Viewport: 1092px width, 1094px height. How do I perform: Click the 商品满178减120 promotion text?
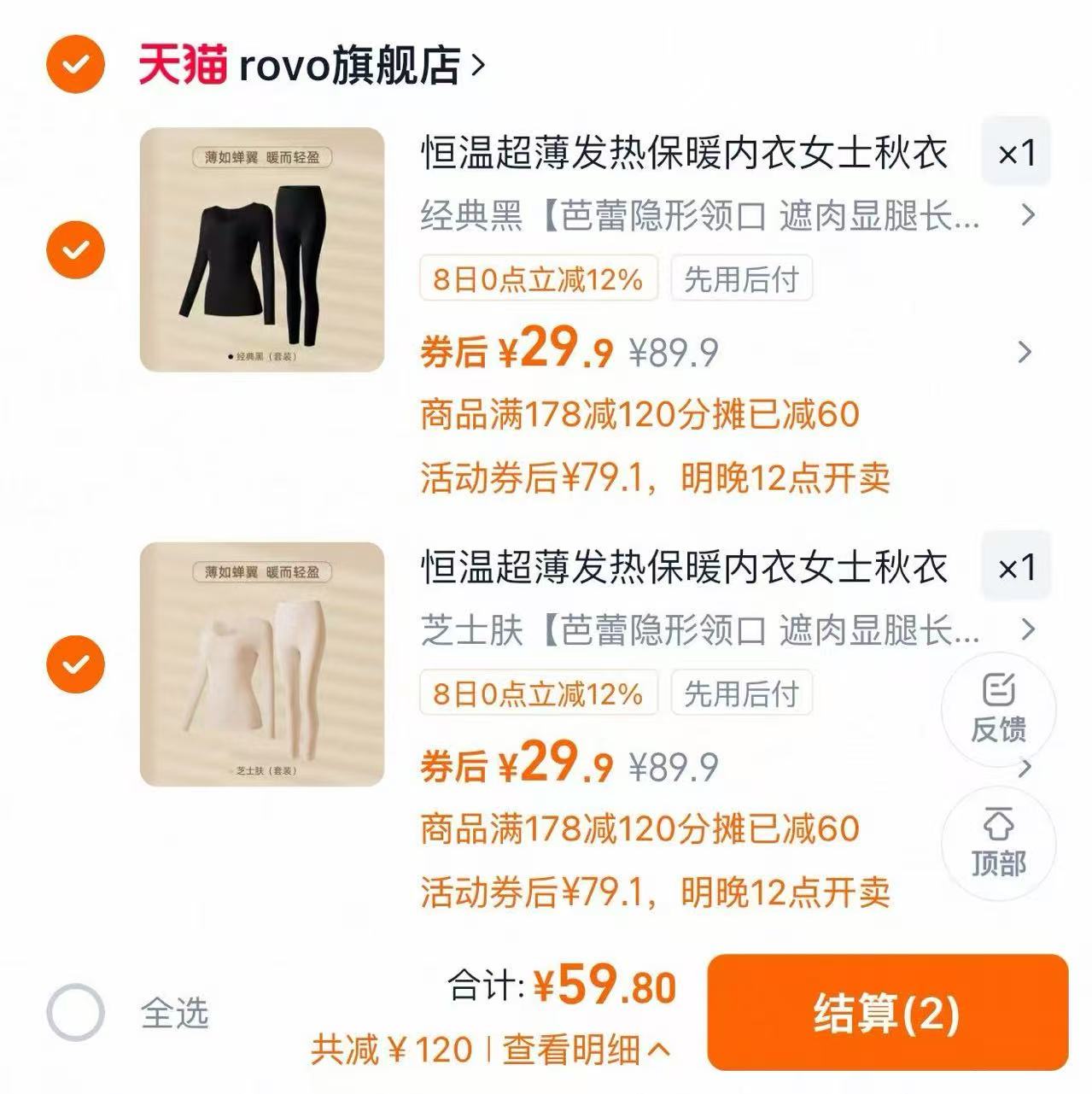(x=640, y=417)
